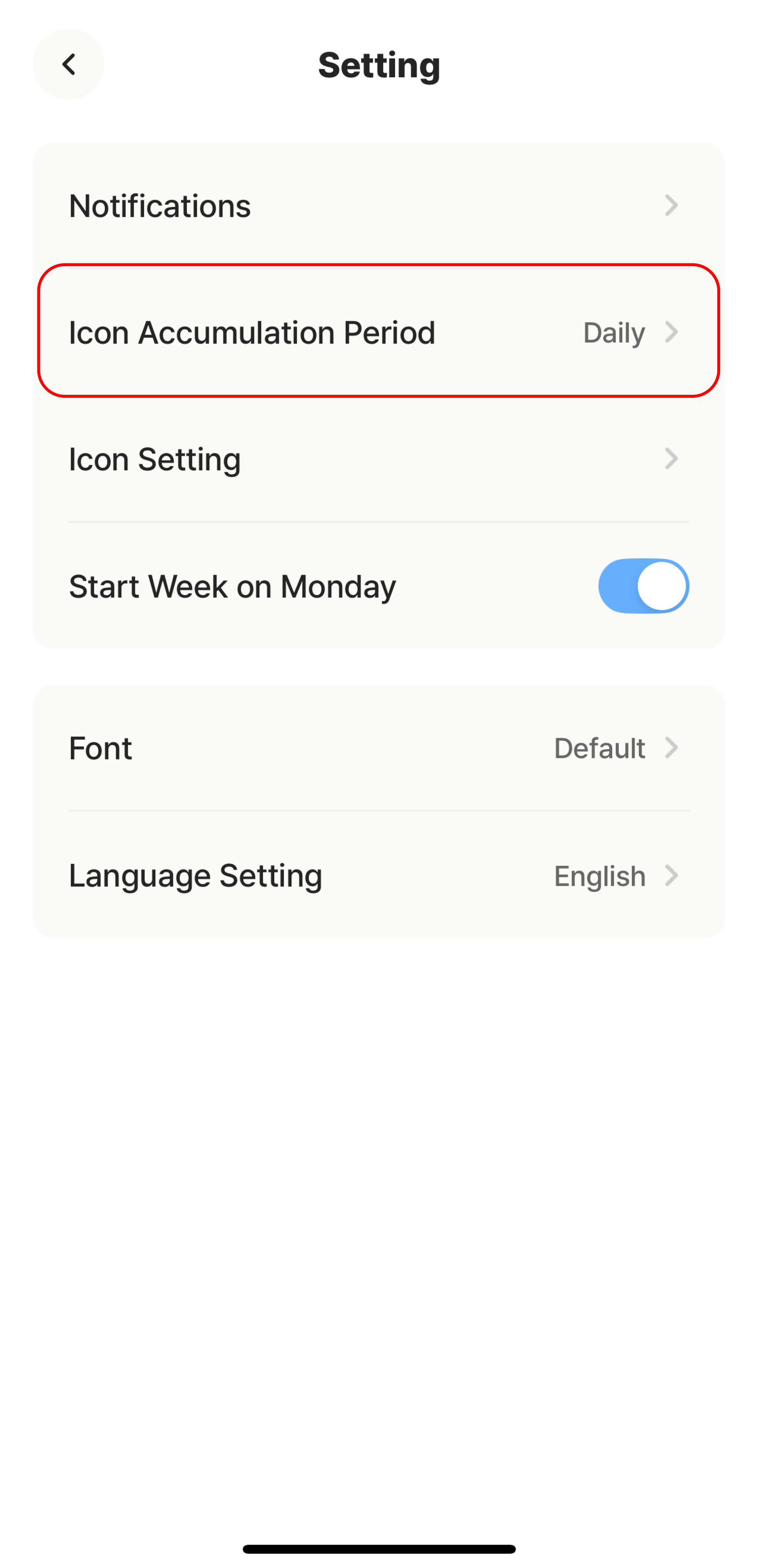Disable Start Week on Monday switch
Viewport: 758px width, 1568px height.
click(644, 586)
